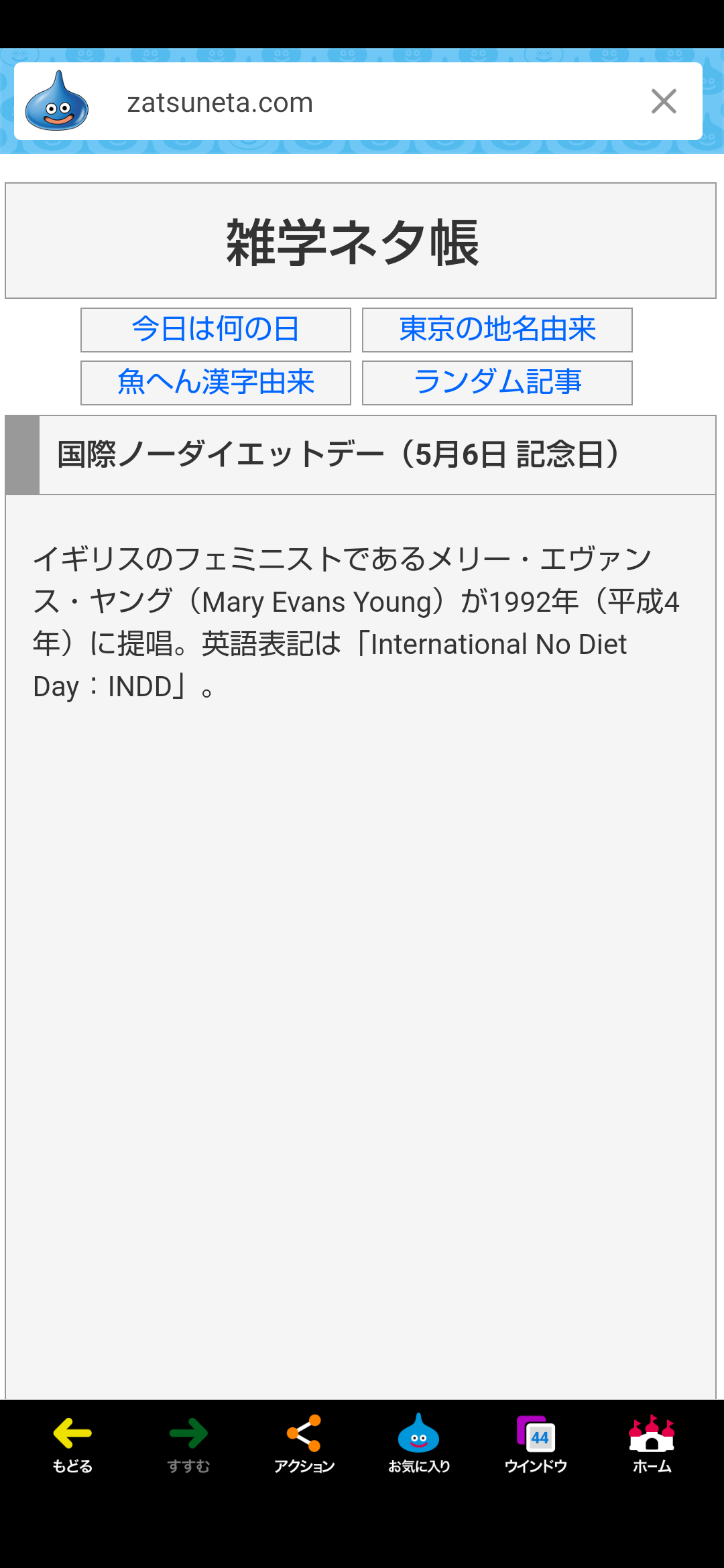Open the 東京の地名由来 link

pyautogui.click(x=497, y=330)
